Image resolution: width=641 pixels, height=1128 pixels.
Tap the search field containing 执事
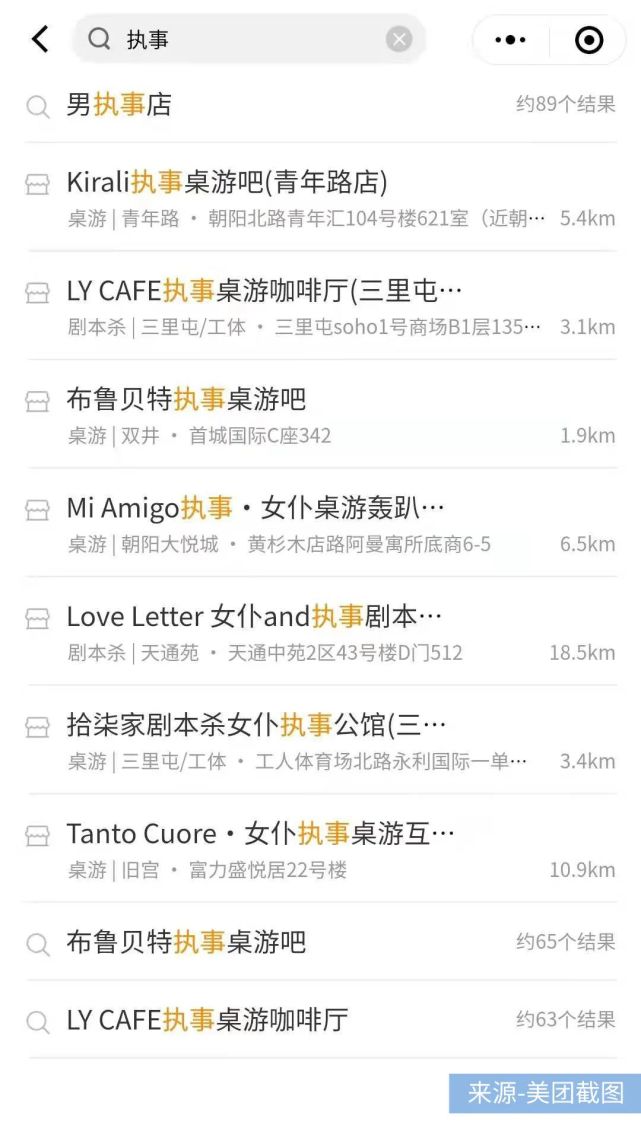tap(248, 39)
